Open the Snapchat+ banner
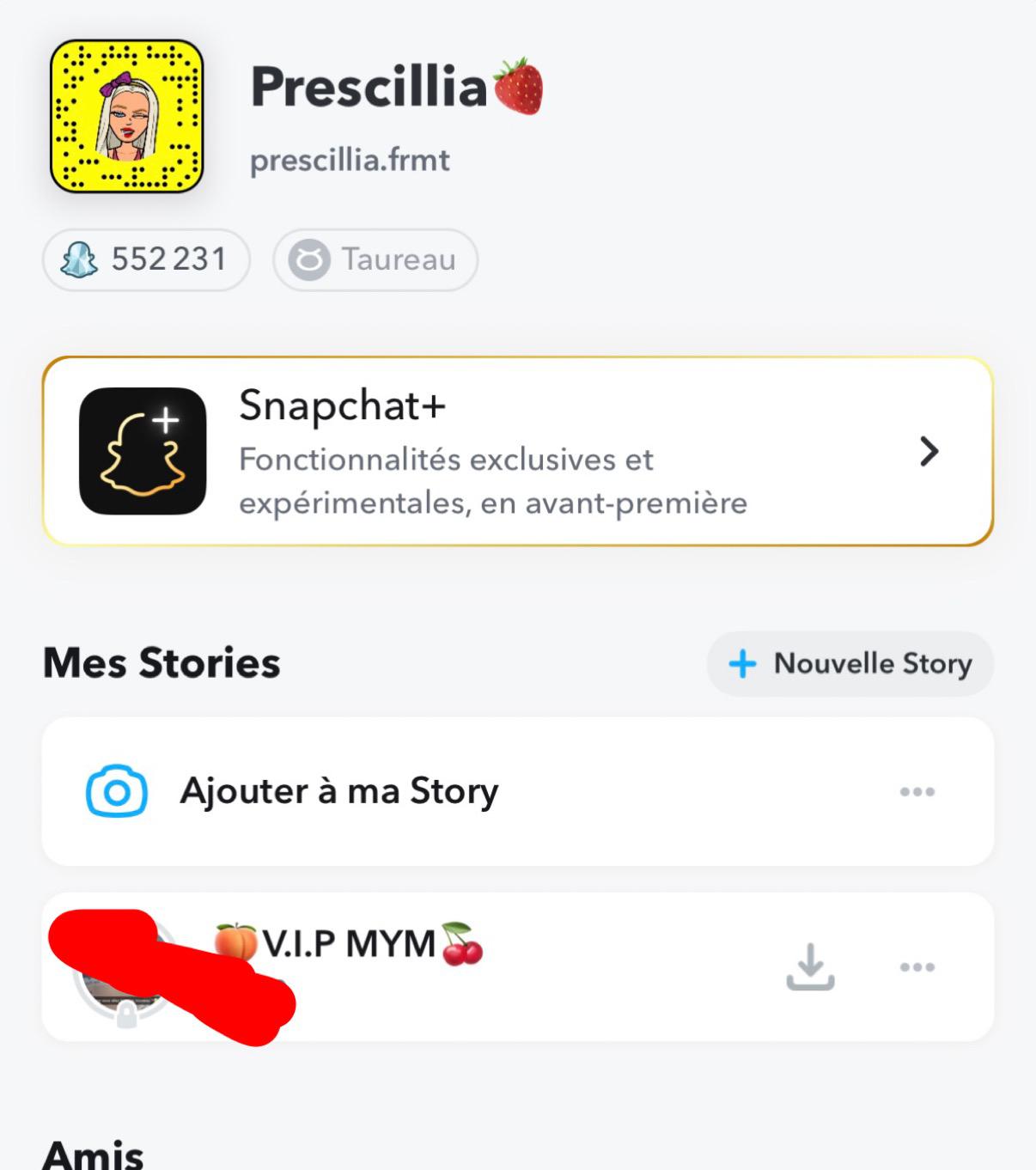 pos(517,452)
